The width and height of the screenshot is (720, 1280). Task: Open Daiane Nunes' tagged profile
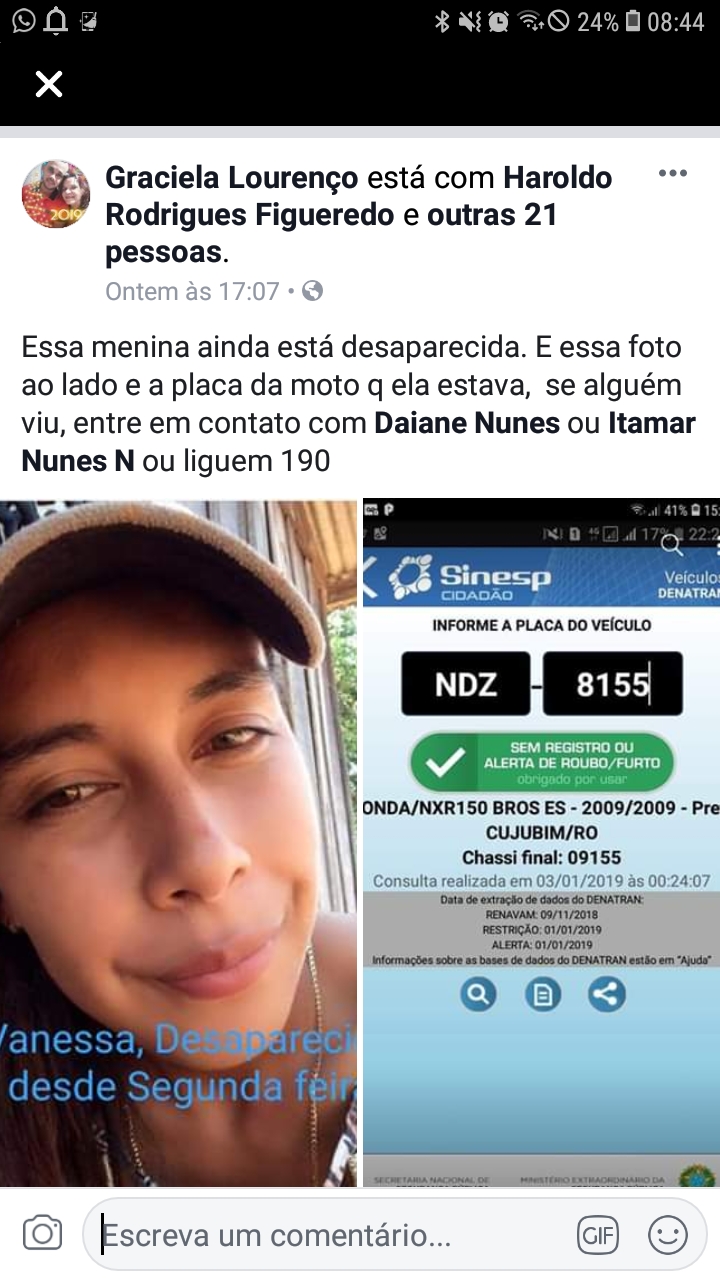466,423
